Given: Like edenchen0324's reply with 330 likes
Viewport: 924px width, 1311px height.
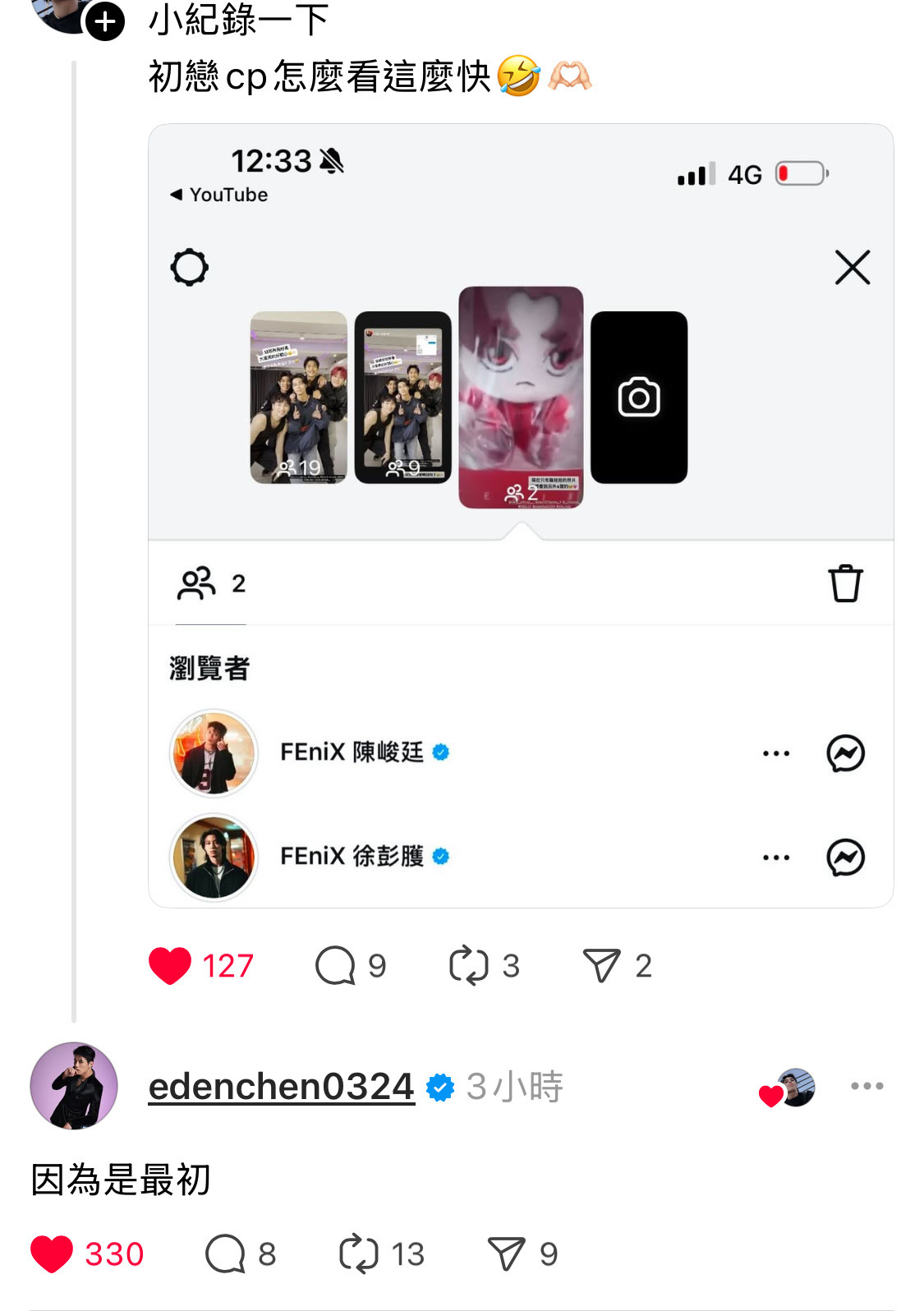Looking at the screenshot, I should [x=52, y=1254].
